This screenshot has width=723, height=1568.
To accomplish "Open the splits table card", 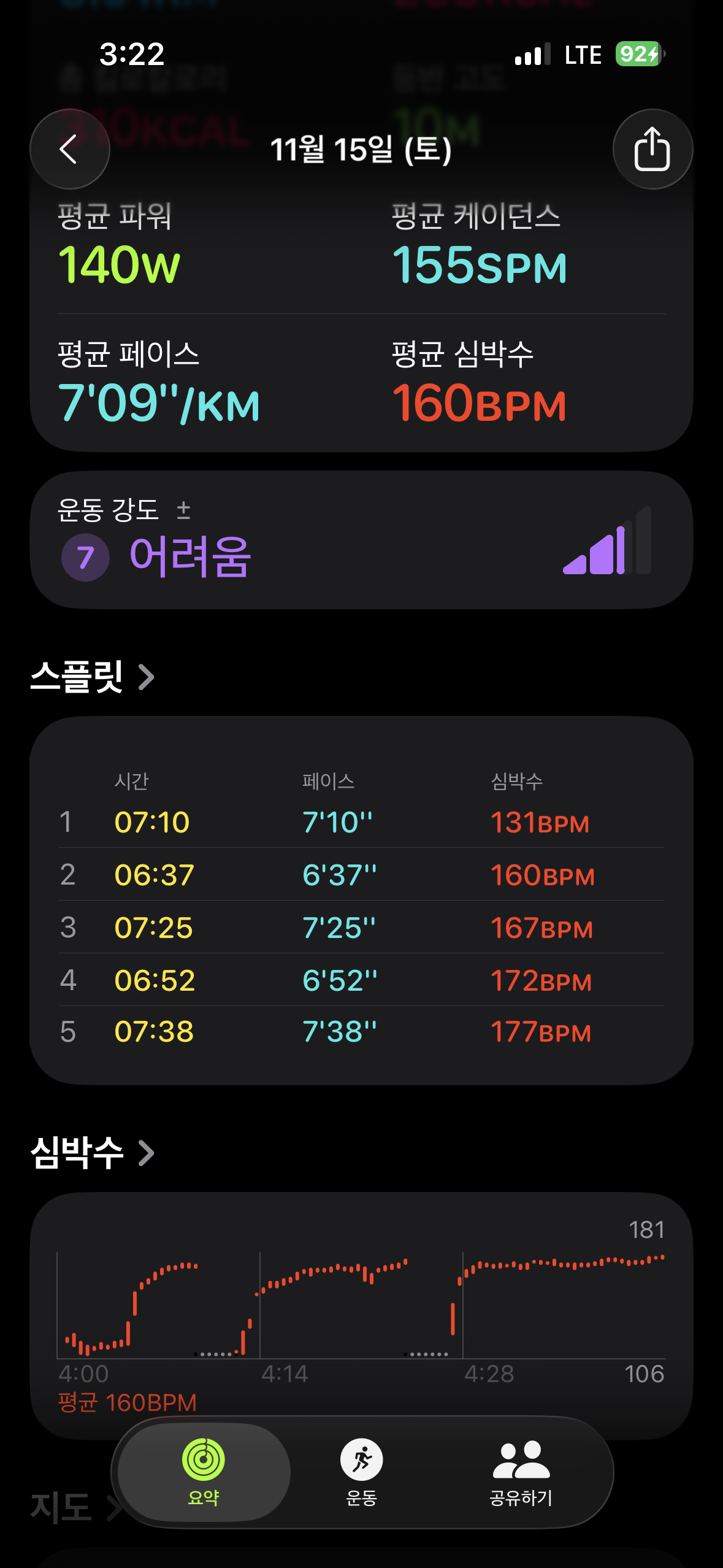I will (x=361, y=901).
